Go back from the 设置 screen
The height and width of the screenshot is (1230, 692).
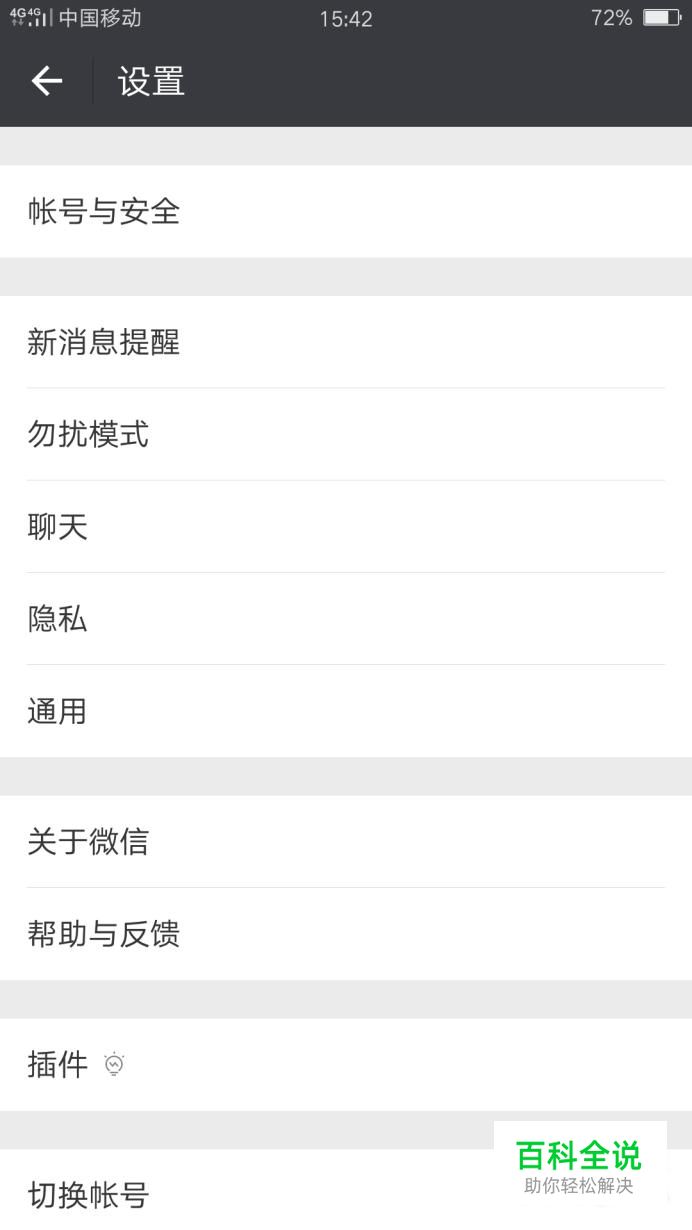pyautogui.click(x=47, y=81)
